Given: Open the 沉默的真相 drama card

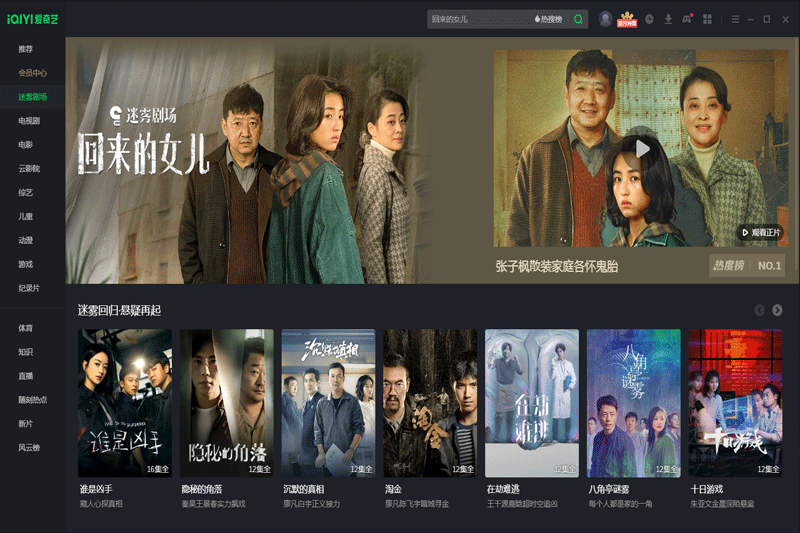Looking at the screenshot, I should pyautogui.click(x=328, y=403).
